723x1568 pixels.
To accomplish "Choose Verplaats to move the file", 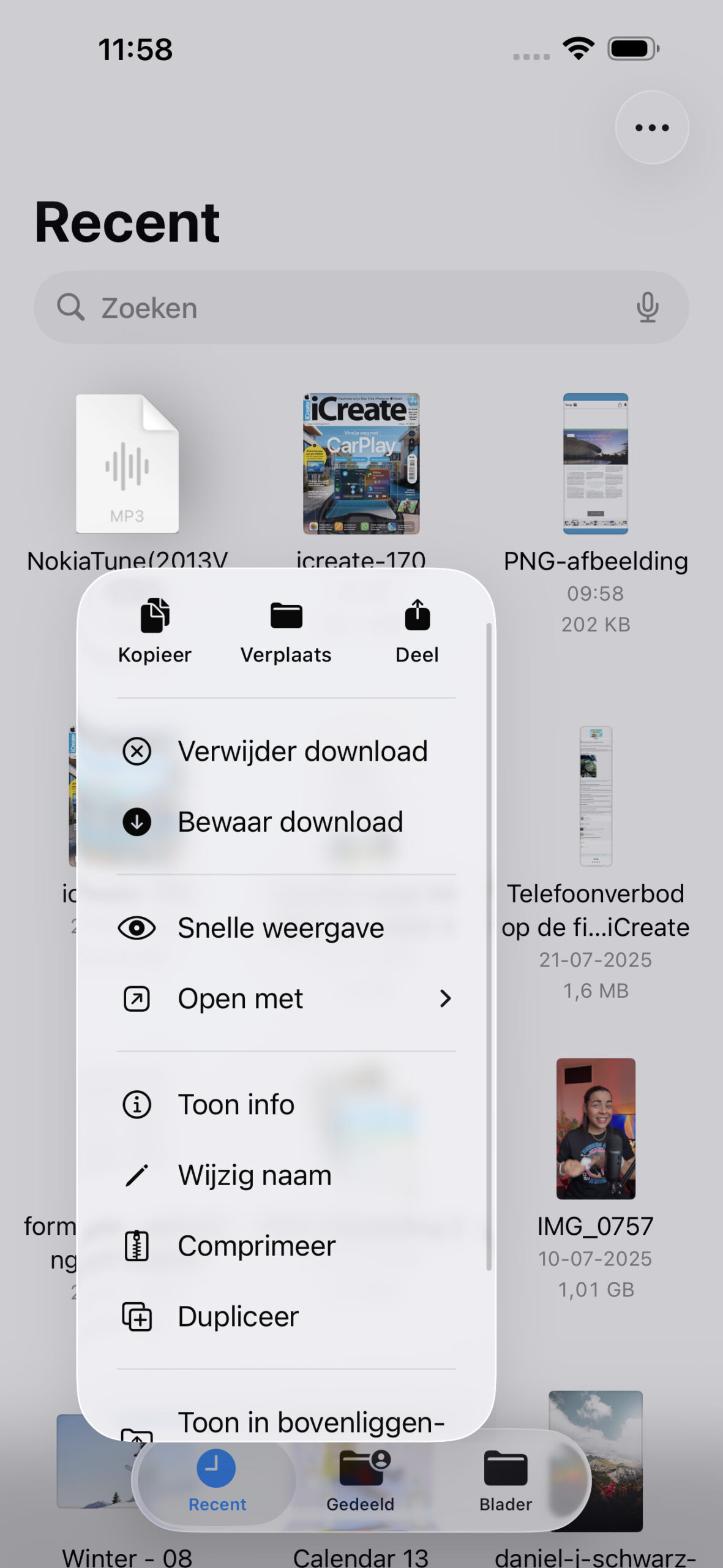I will (x=286, y=631).
